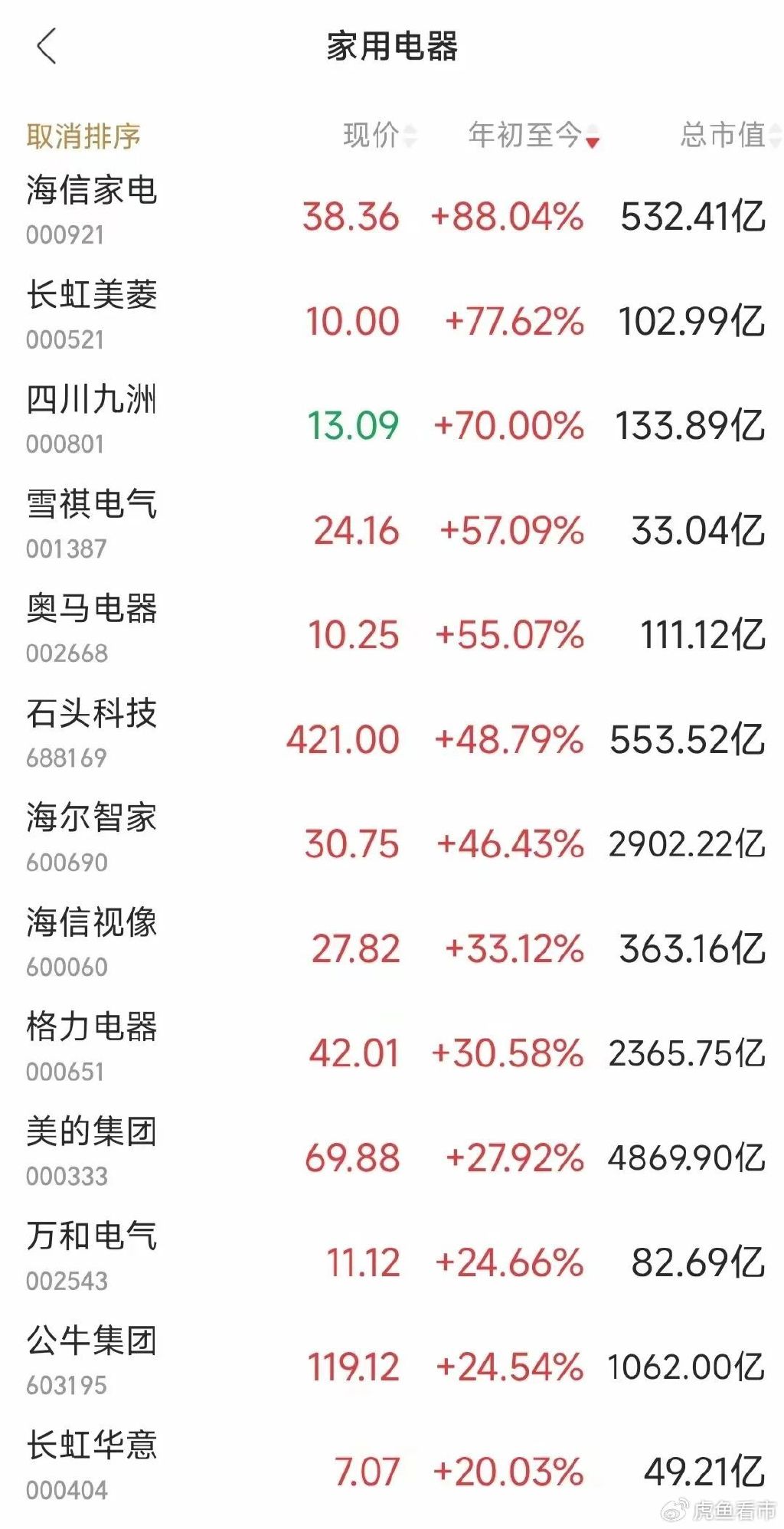View the 万和电气 stock row
The width and height of the screenshot is (784, 1529).
tap(392, 1256)
